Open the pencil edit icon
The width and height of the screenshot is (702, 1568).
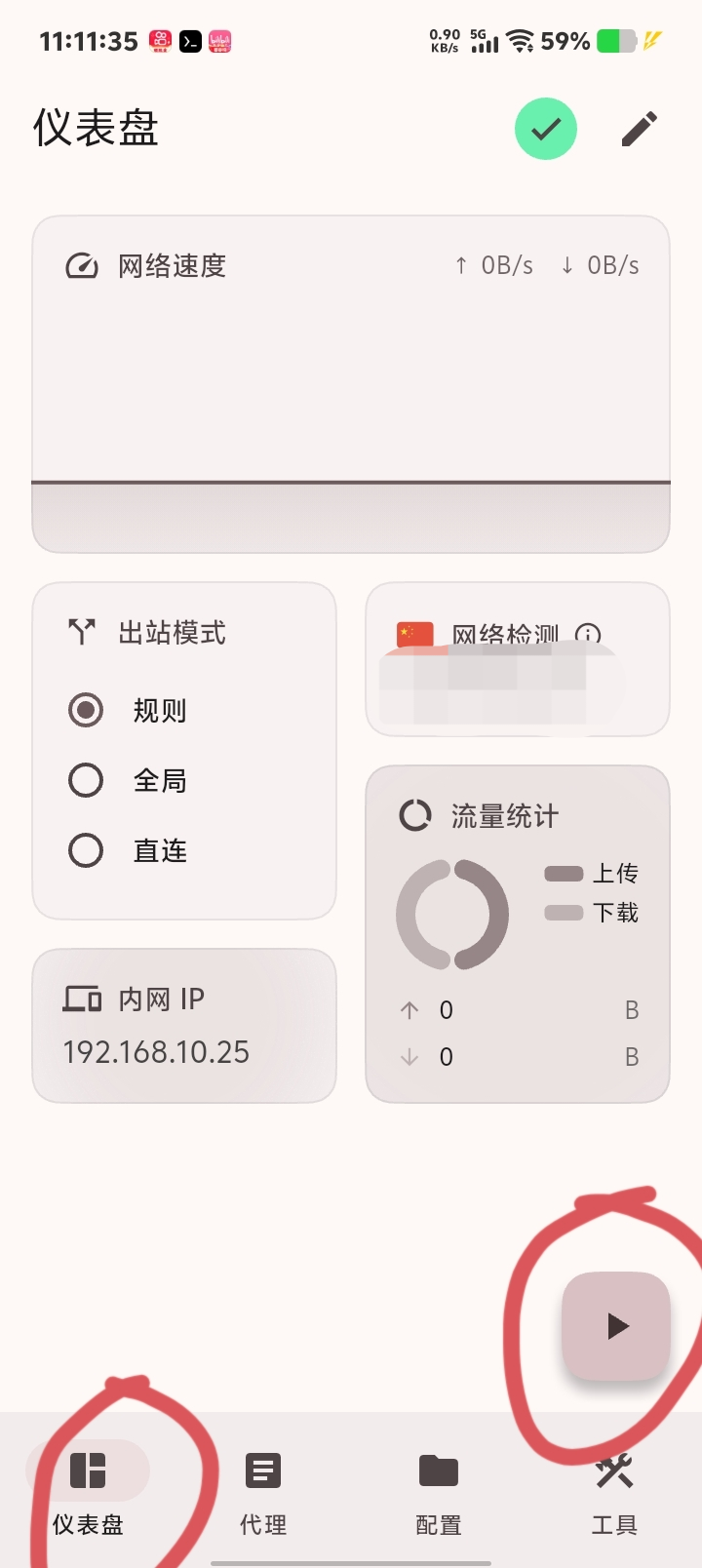tap(640, 129)
